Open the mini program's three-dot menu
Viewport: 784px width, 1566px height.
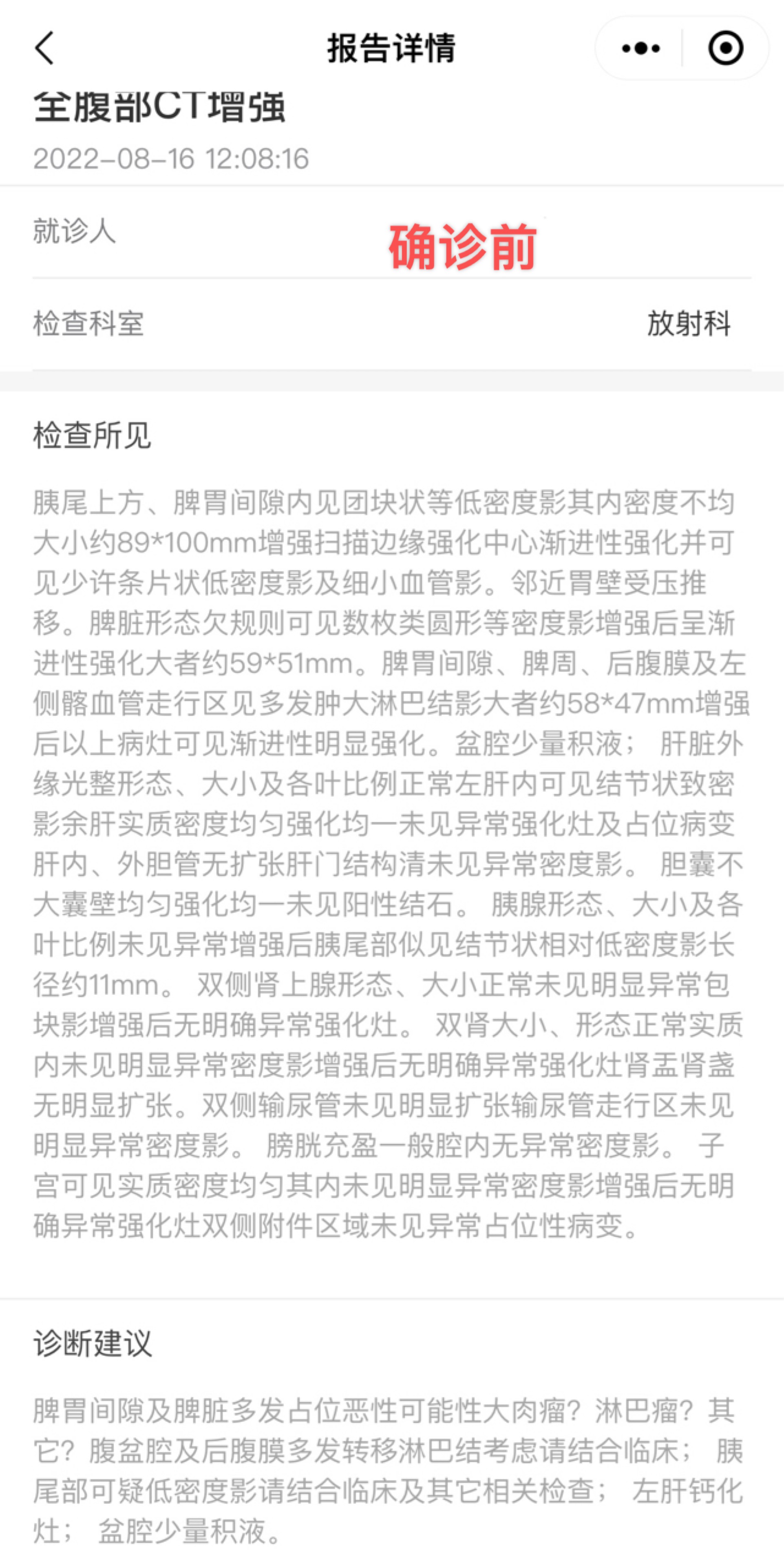coord(640,48)
